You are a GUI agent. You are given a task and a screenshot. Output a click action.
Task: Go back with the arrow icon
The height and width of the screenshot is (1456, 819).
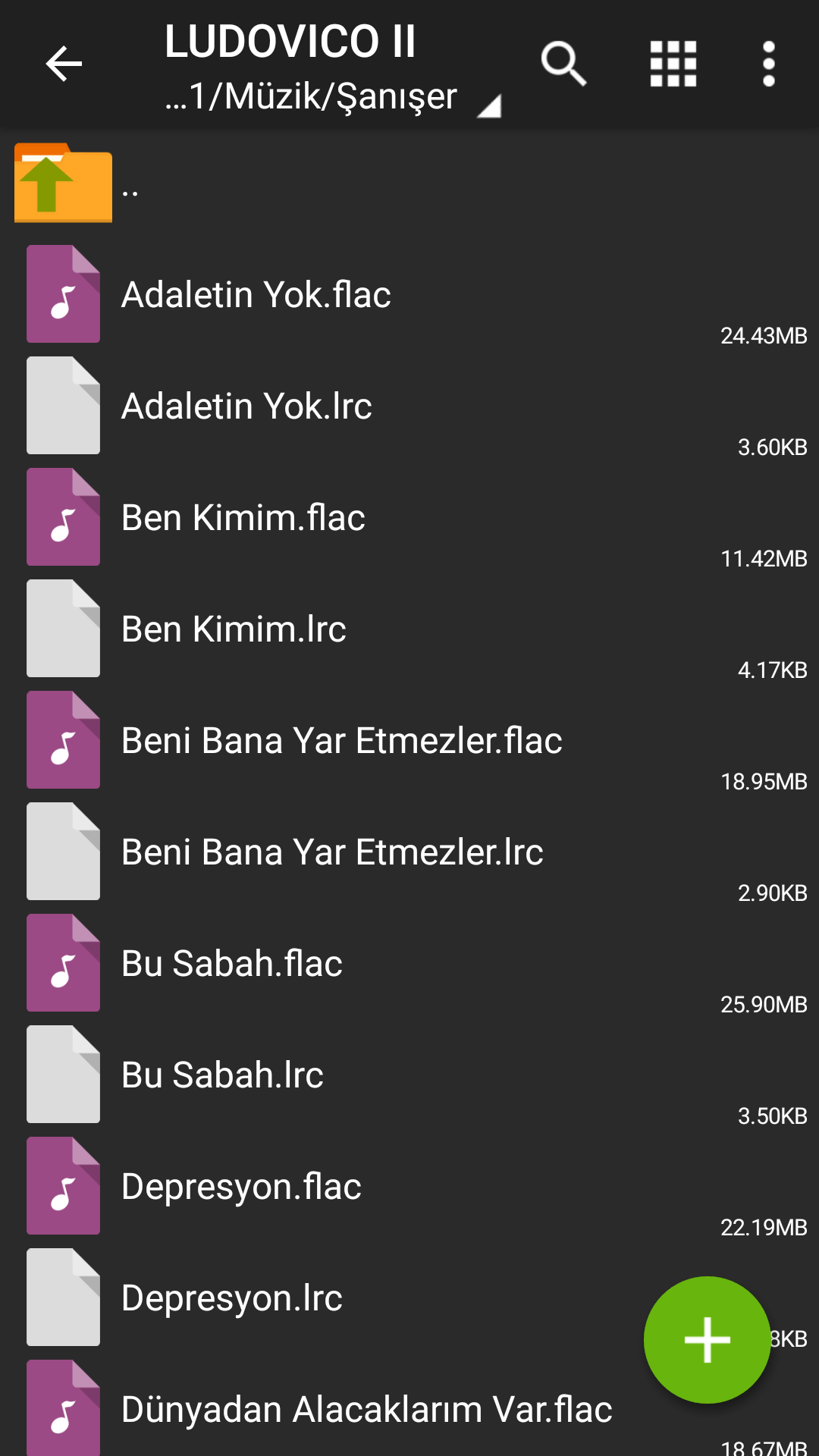[x=64, y=64]
